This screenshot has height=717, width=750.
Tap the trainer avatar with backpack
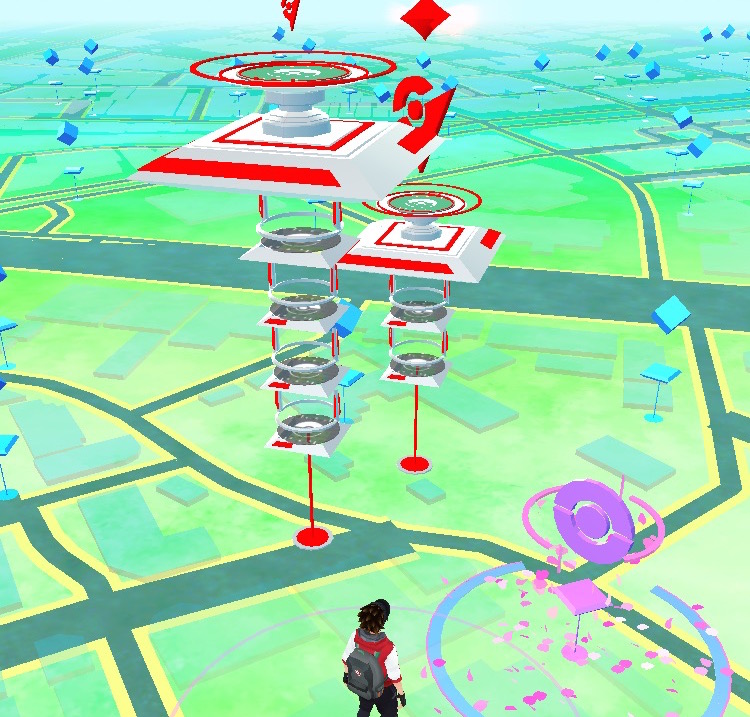click(x=373, y=660)
